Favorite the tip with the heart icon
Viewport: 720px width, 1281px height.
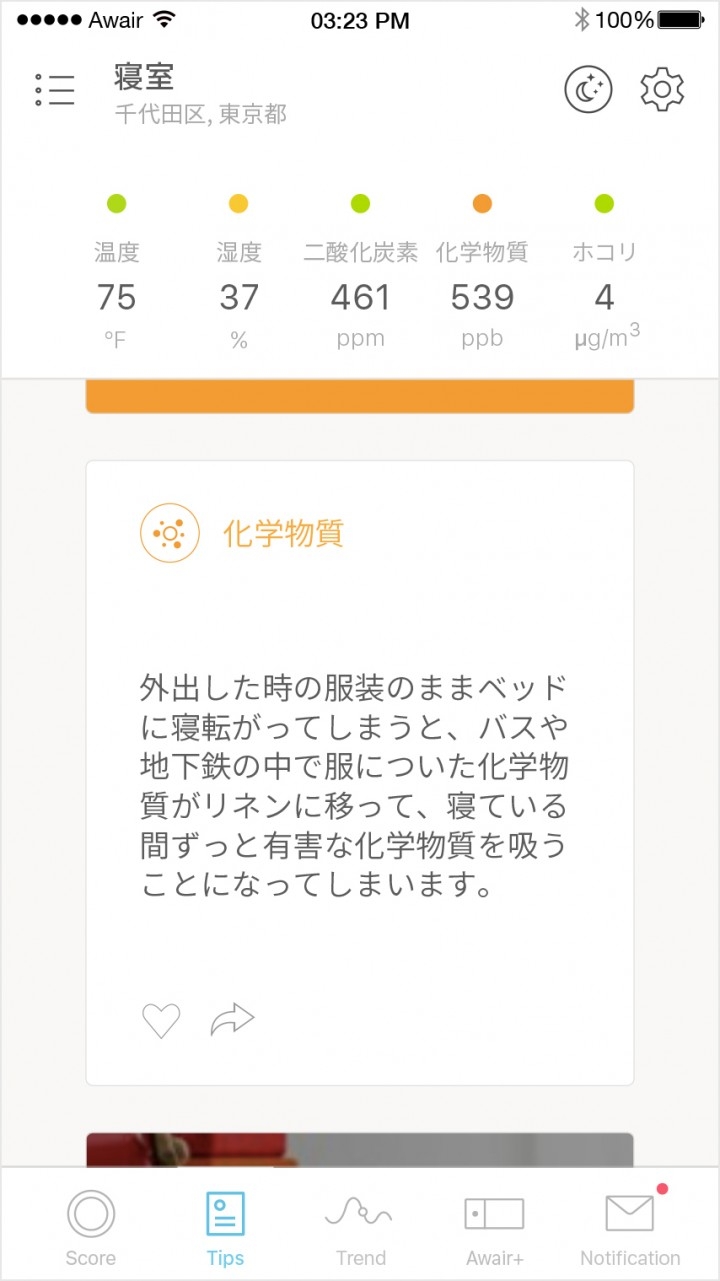[160, 1019]
